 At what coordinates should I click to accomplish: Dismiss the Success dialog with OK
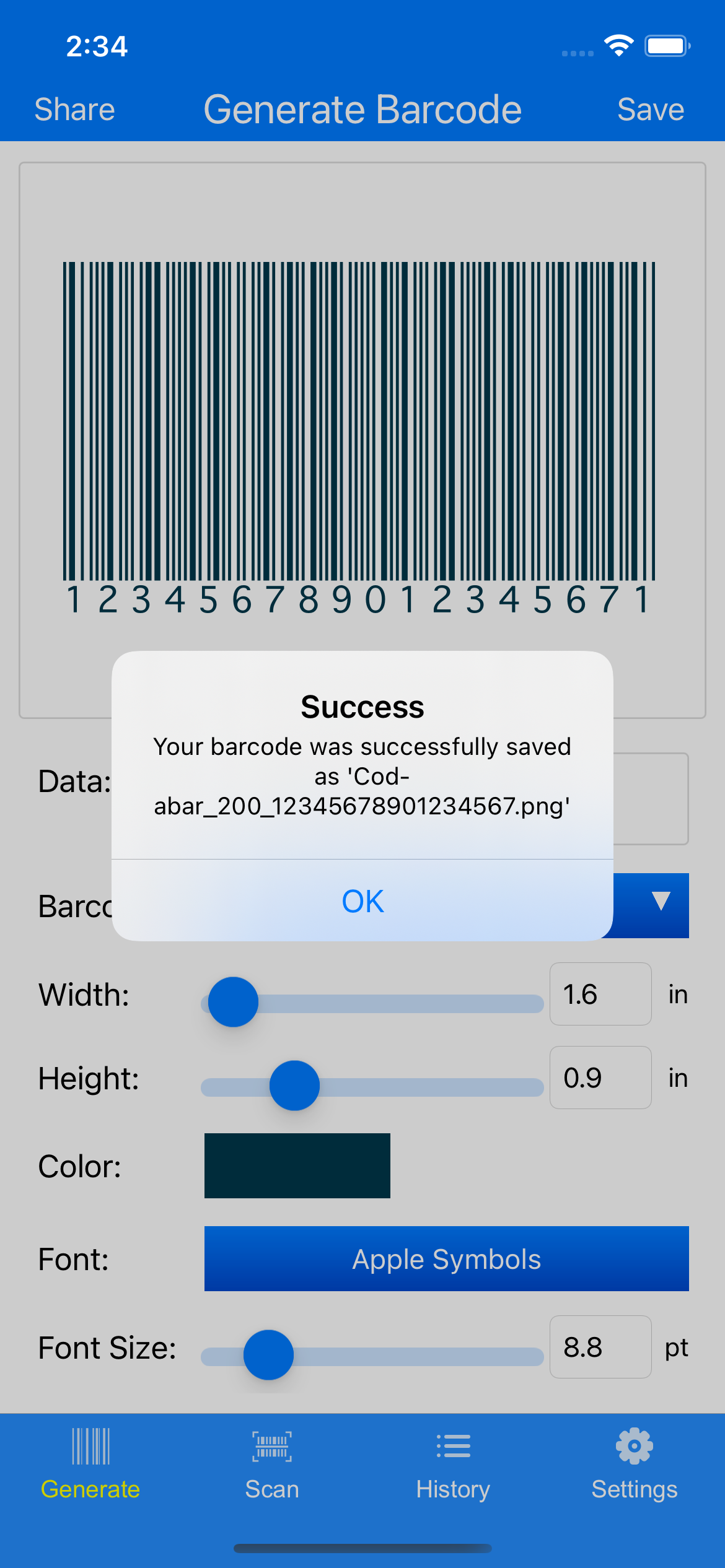pos(362,901)
